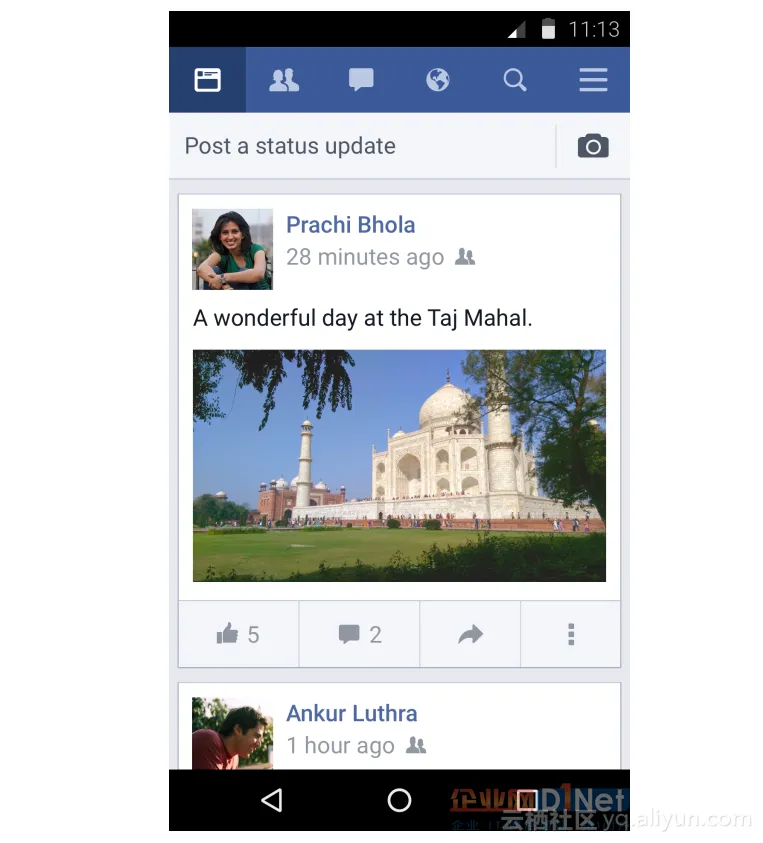Go back with the system back button

click(271, 800)
